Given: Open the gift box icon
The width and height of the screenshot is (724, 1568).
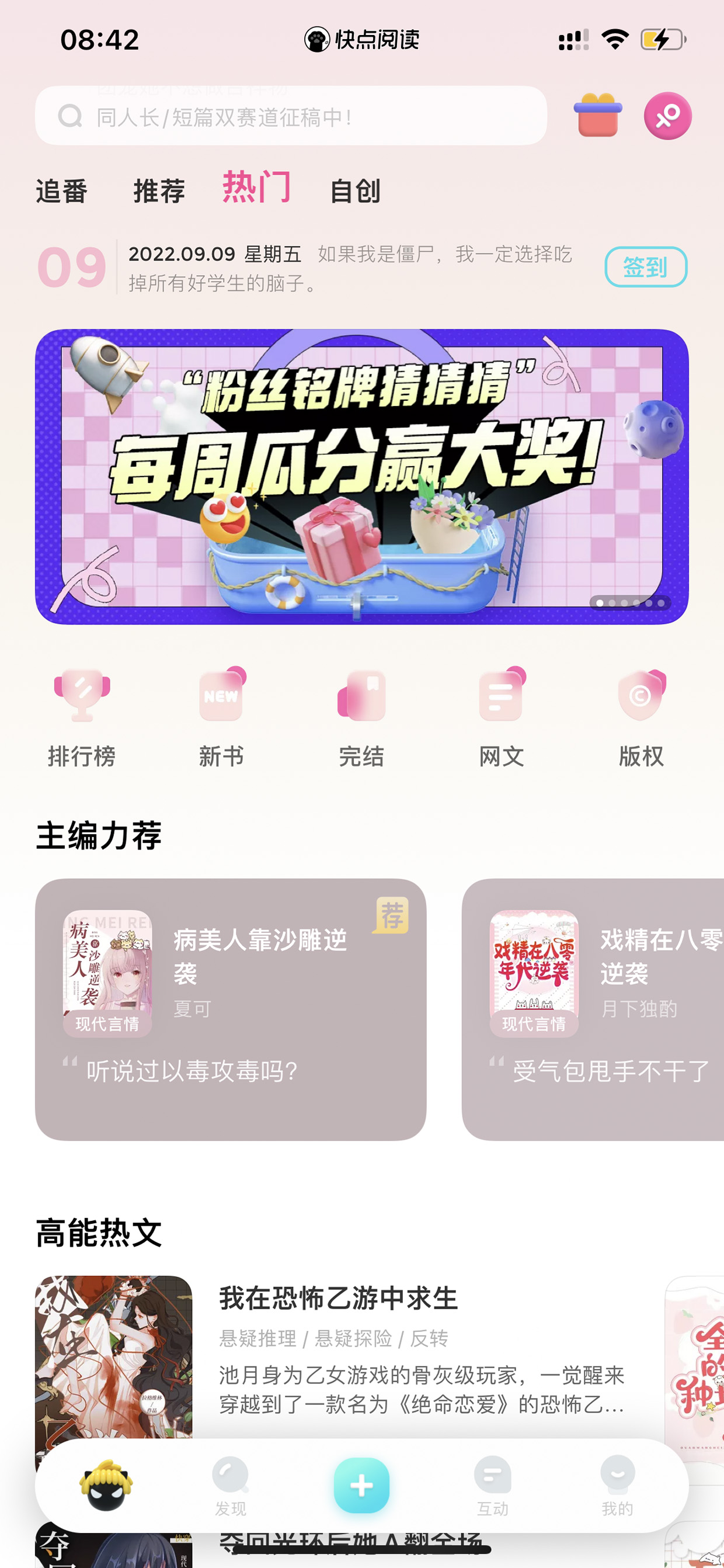Looking at the screenshot, I should click(597, 115).
